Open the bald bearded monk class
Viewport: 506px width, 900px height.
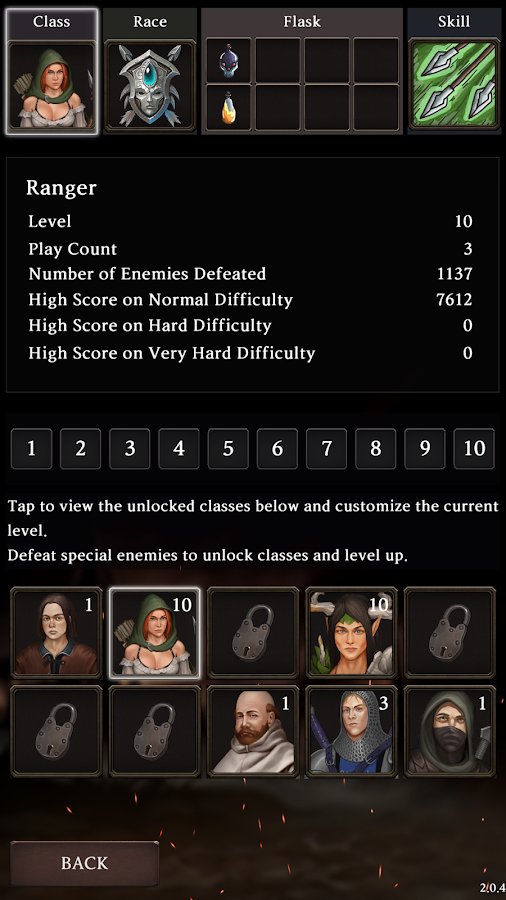point(253,732)
